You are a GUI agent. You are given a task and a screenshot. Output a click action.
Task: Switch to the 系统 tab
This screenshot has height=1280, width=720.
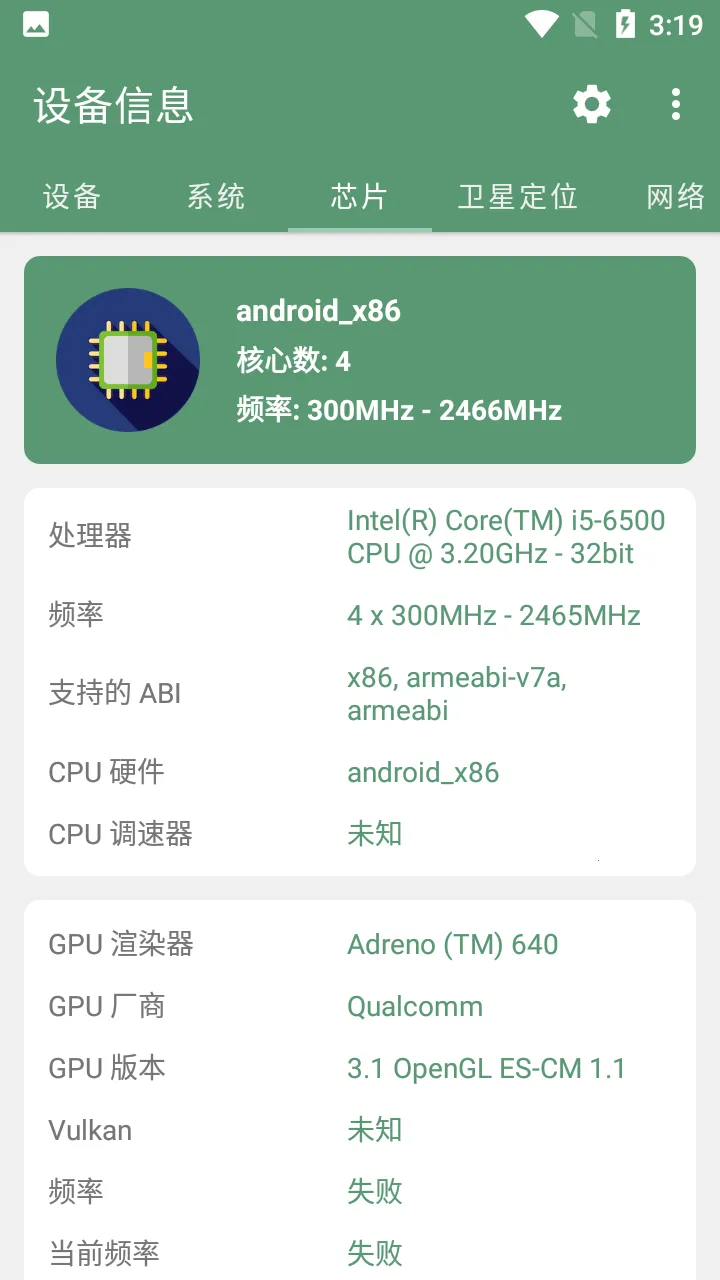[215, 197]
